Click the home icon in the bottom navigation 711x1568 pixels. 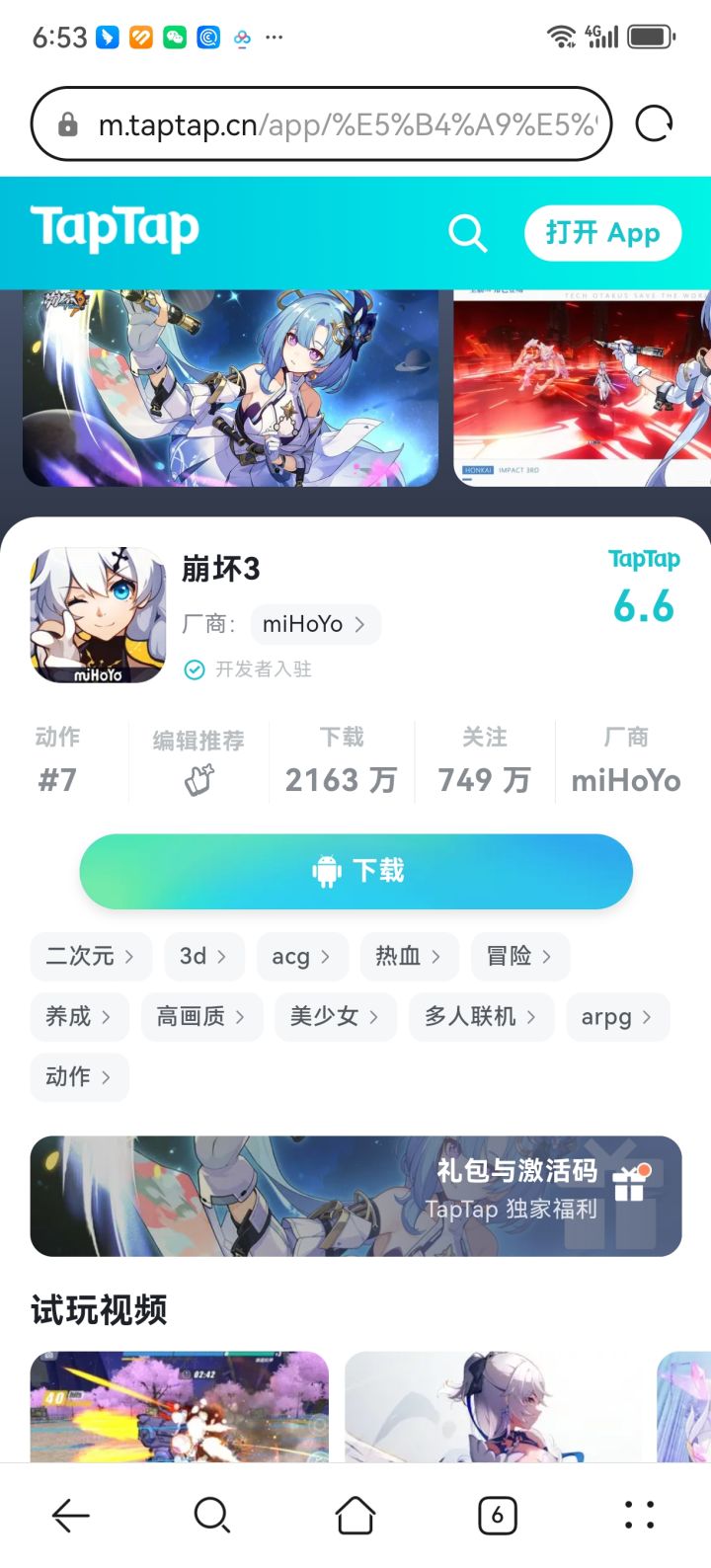tap(355, 1514)
